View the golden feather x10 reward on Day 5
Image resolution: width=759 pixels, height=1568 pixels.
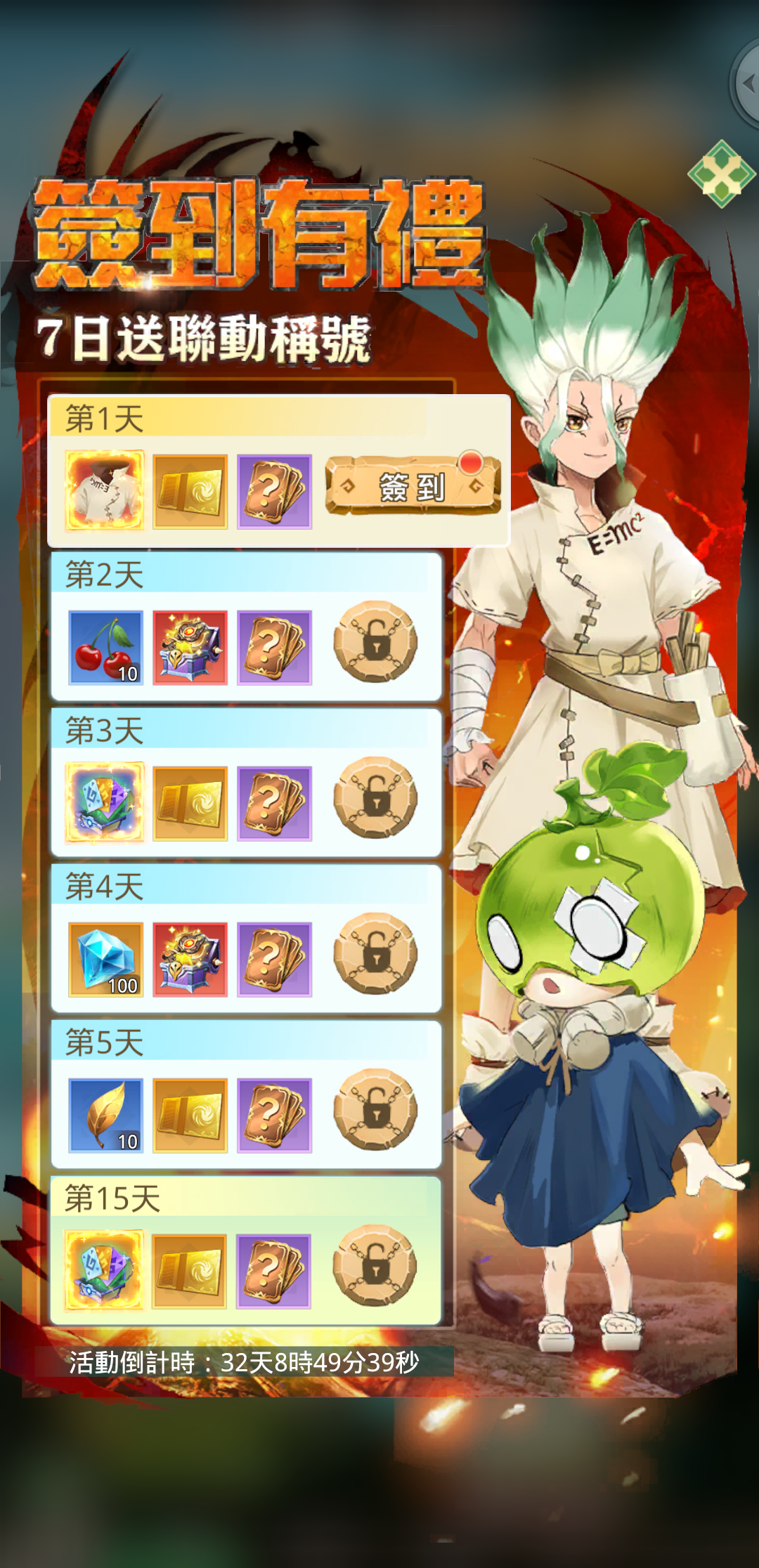click(x=105, y=1115)
